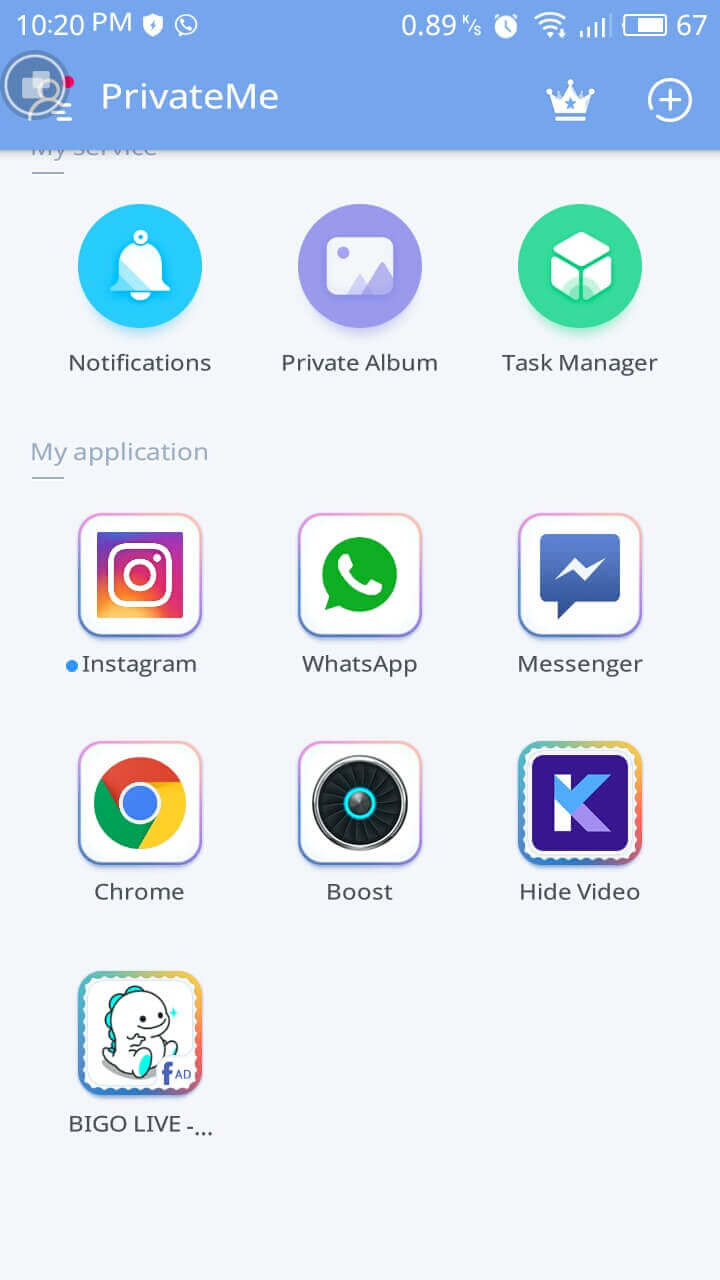Launch Chrome
The height and width of the screenshot is (1280, 720).
pos(140,803)
